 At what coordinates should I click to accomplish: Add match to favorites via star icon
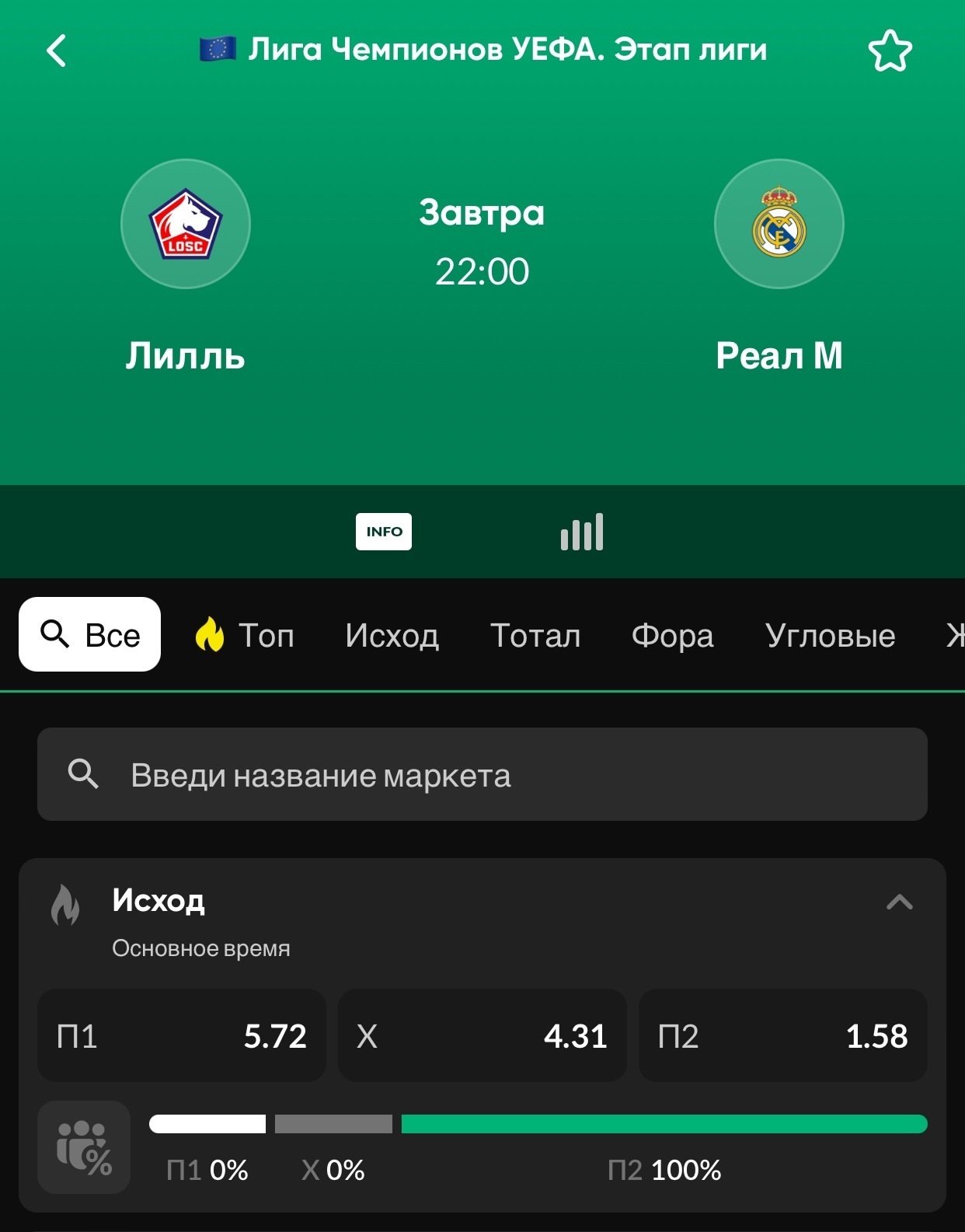coord(892,51)
